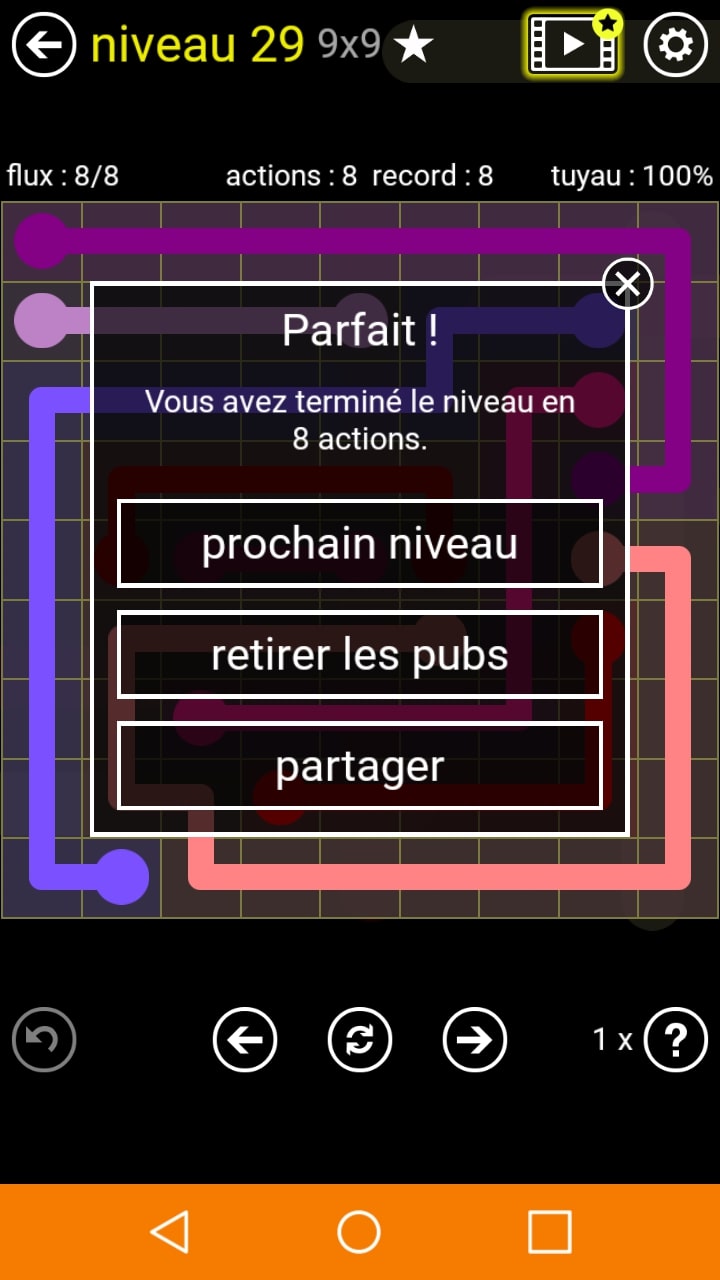Select the partager button
The height and width of the screenshot is (1280, 720).
pos(360,766)
